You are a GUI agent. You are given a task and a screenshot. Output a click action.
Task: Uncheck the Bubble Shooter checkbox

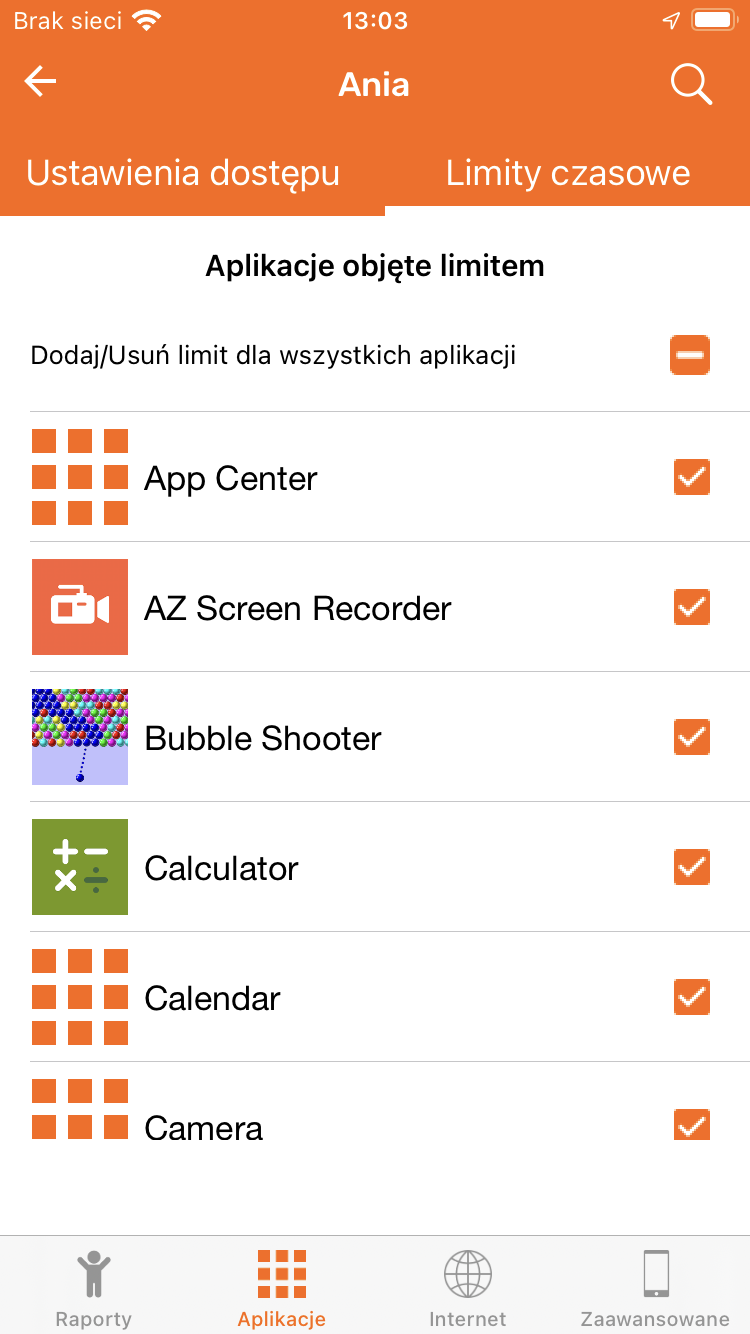[691, 738]
